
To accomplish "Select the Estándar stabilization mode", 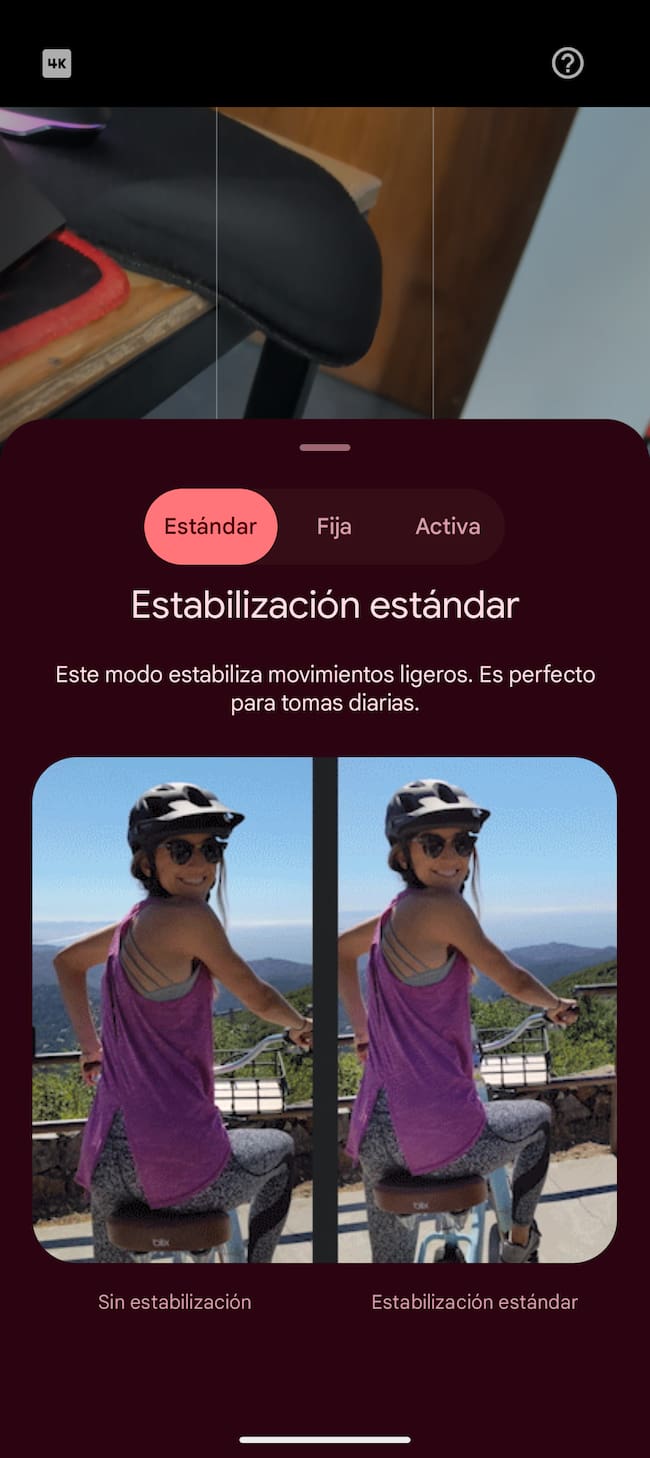I will click(x=210, y=526).
